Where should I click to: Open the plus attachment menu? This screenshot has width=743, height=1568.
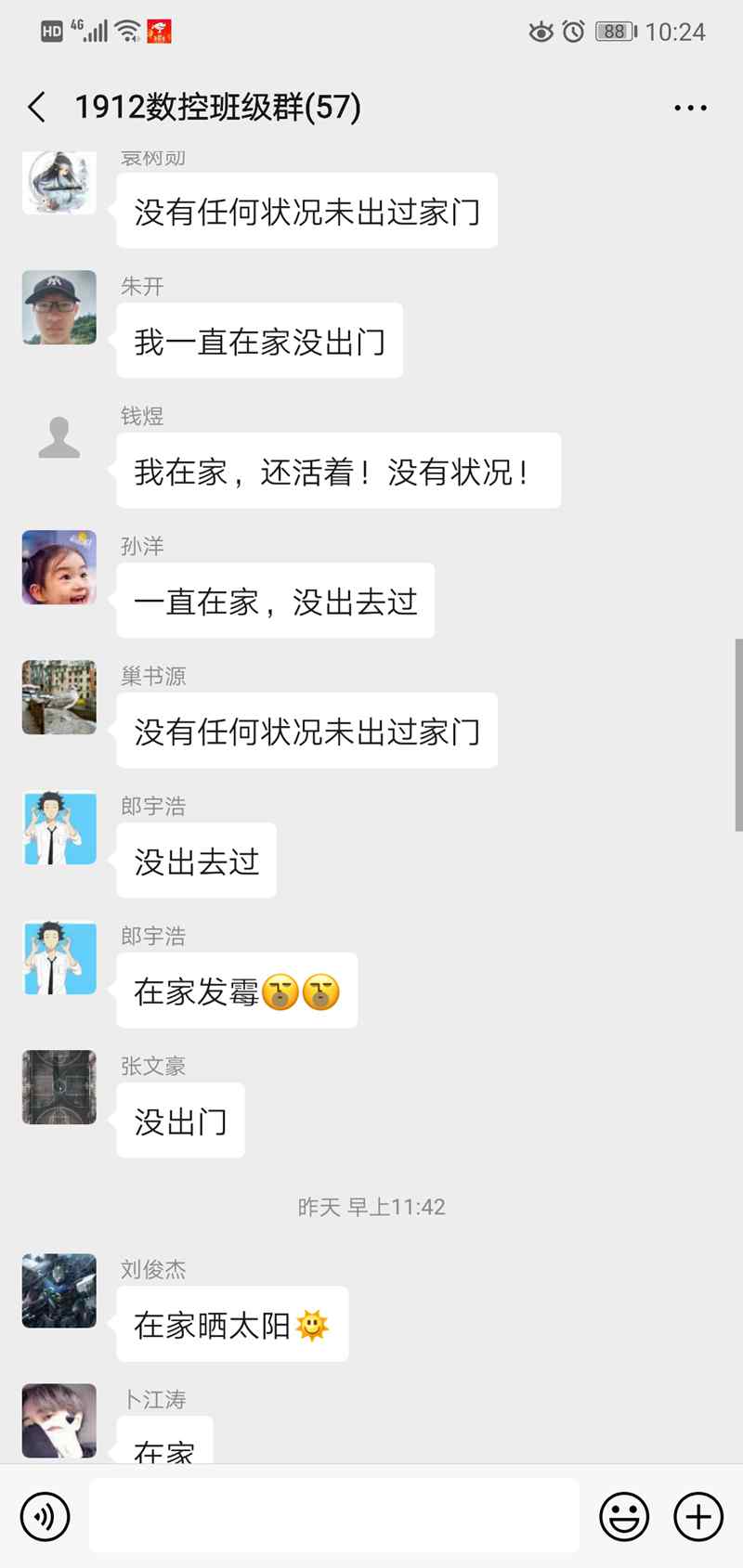(x=698, y=1516)
